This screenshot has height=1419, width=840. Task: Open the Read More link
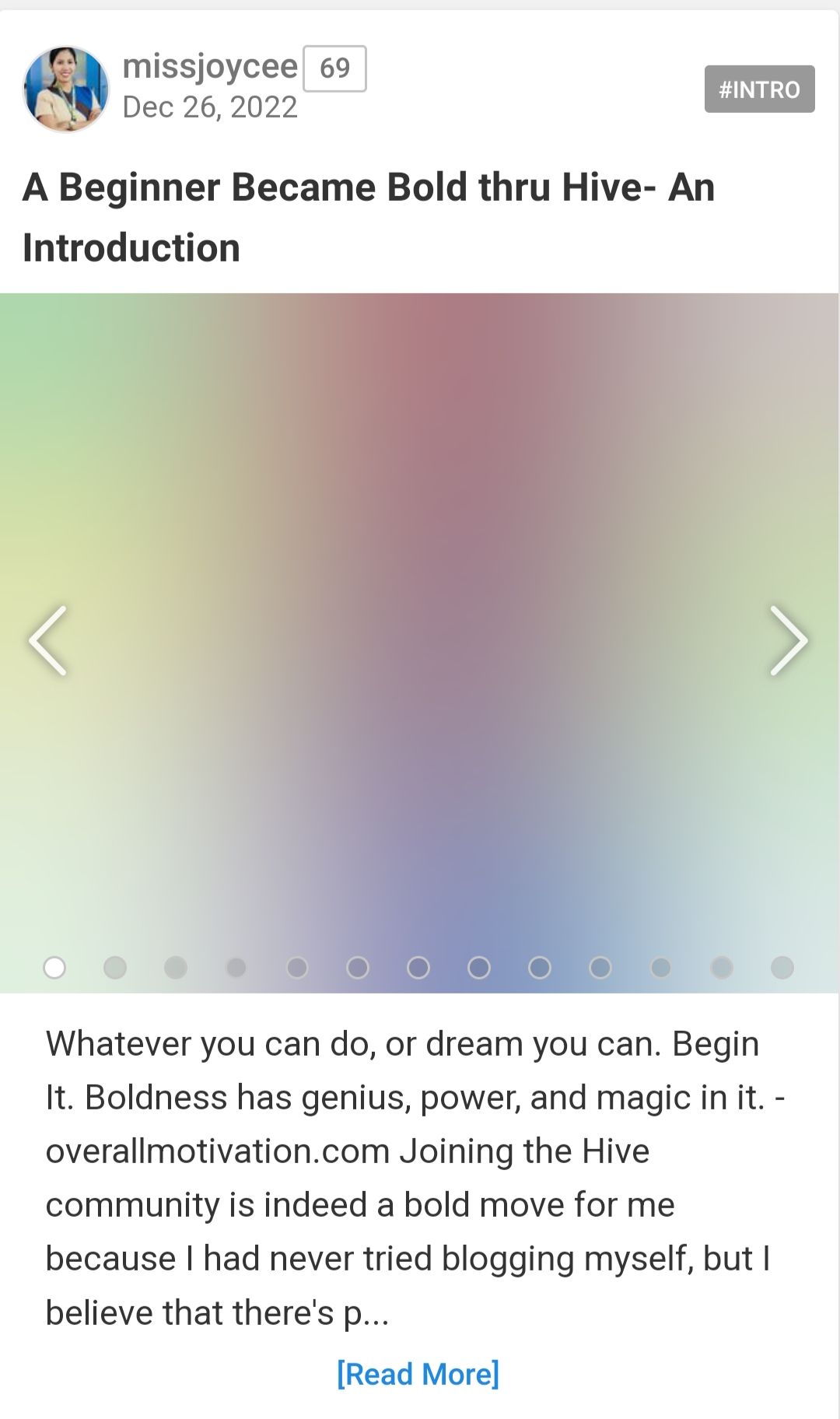(x=418, y=1374)
